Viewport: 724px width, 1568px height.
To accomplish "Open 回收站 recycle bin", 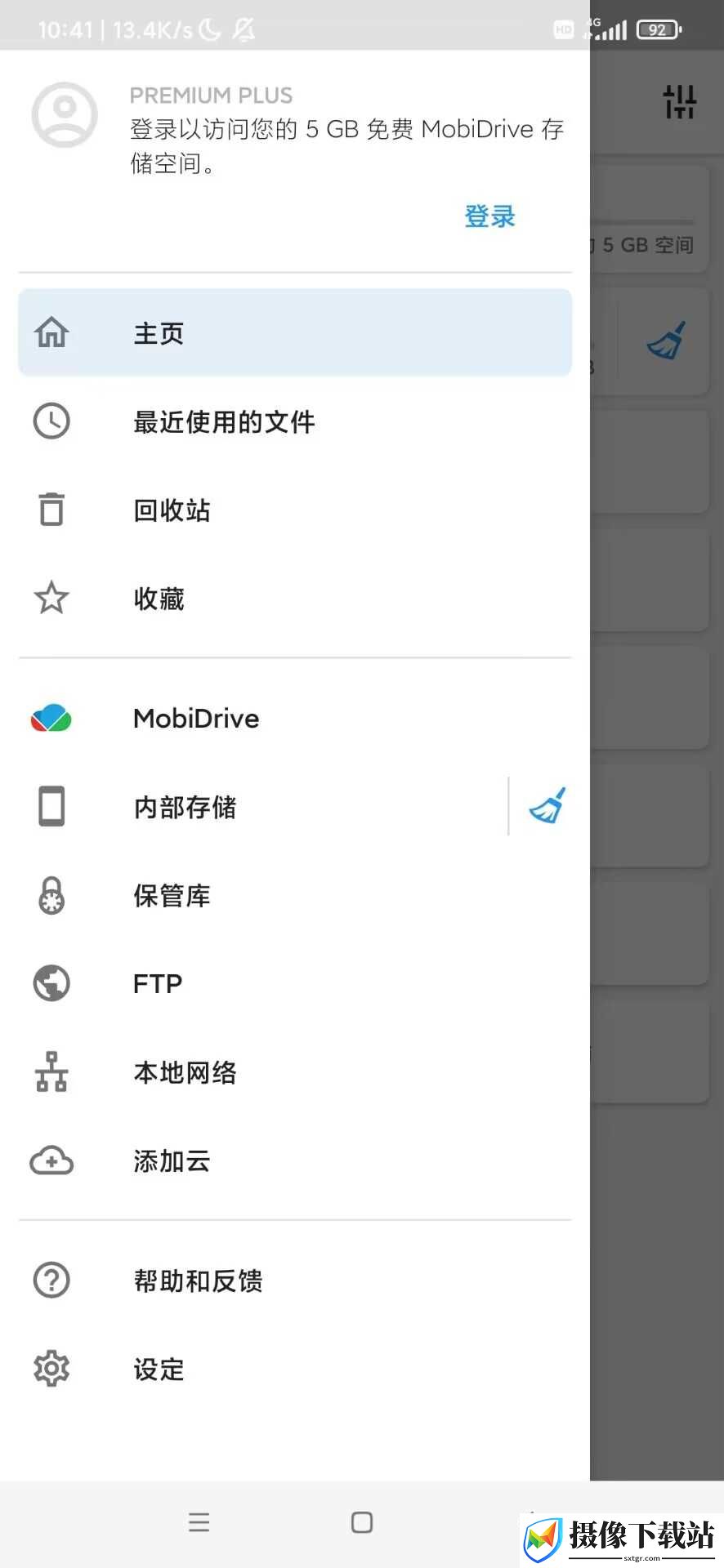I will tap(295, 510).
